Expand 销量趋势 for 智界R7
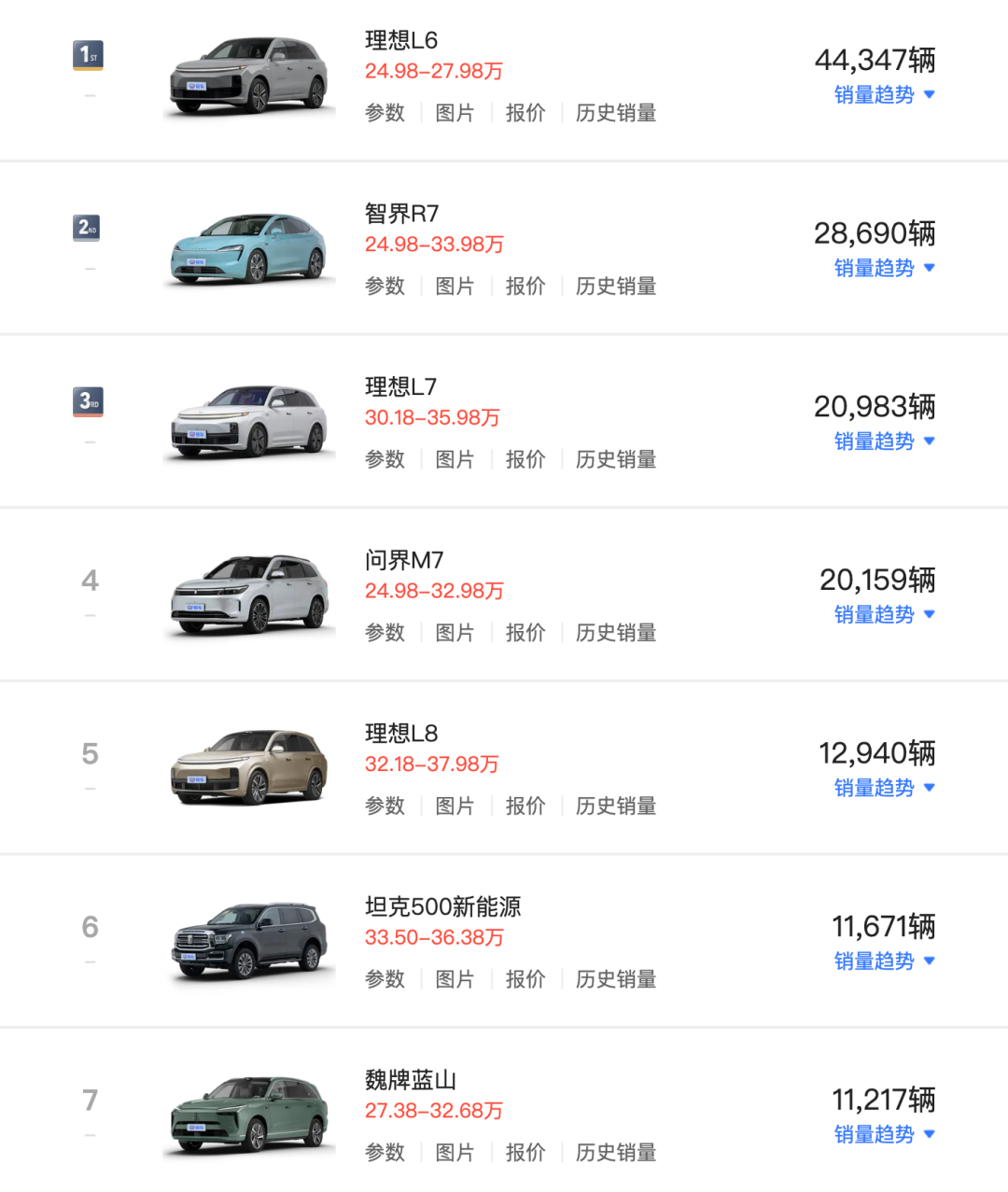 (x=883, y=269)
